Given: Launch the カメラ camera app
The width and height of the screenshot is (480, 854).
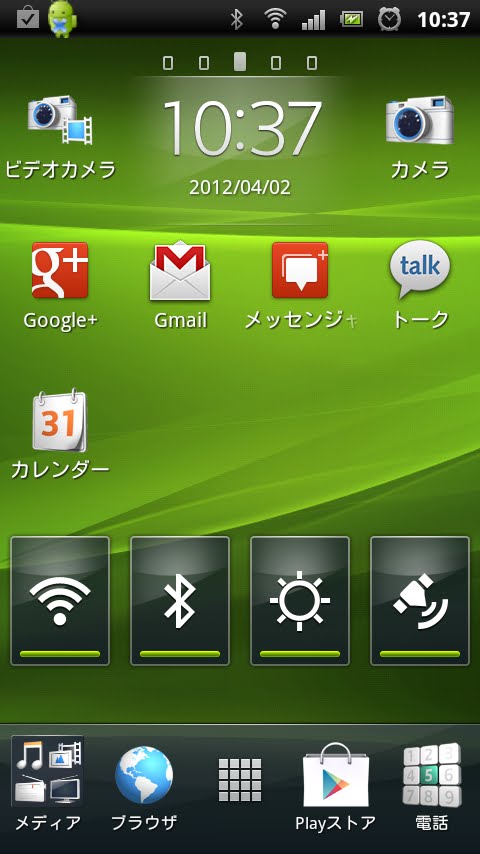Looking at the screenshot, I should 420,136.
